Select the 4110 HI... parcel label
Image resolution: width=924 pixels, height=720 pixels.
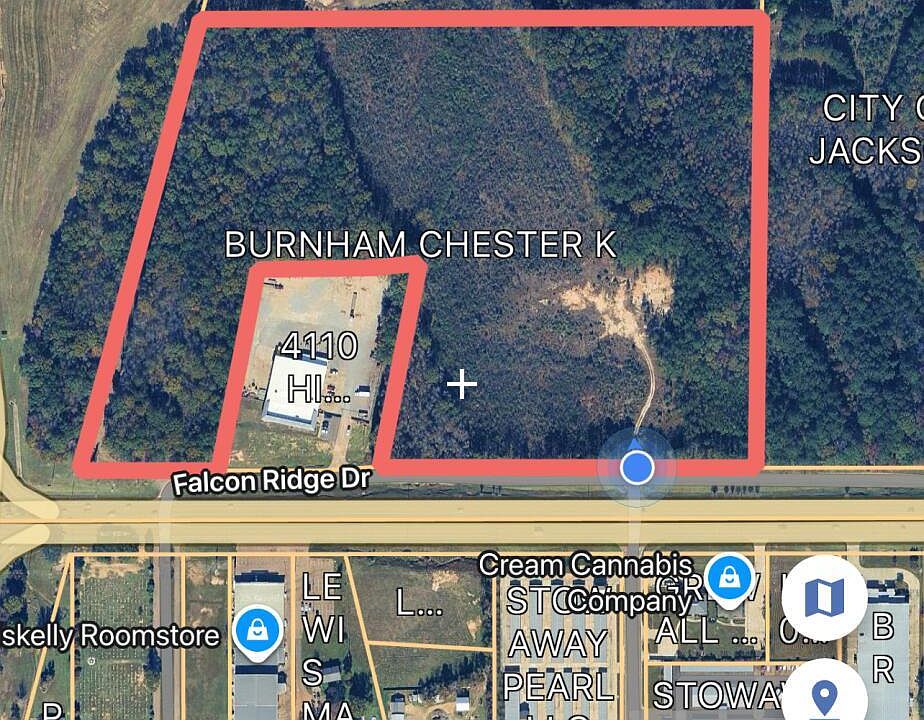tap(319, 366)
